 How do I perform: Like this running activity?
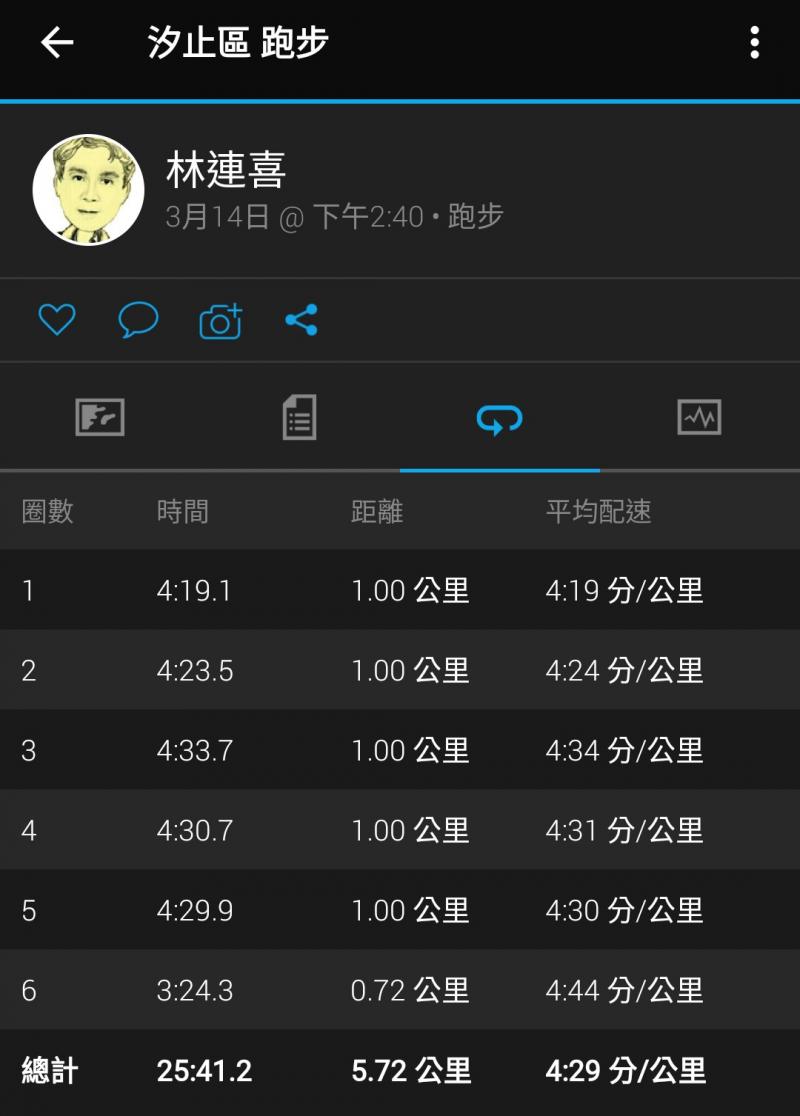(57, 320)
